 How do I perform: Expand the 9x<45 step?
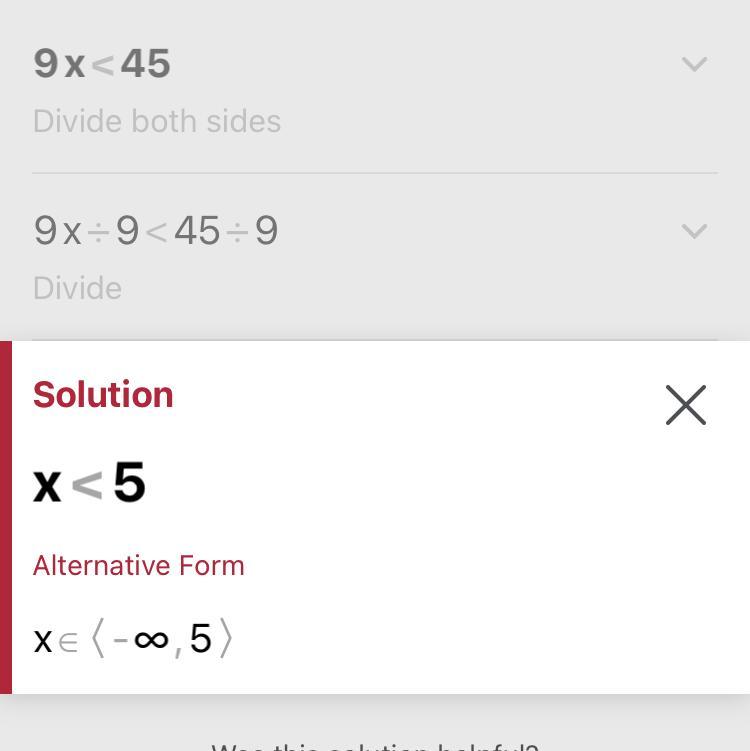[x=694, y=65]
